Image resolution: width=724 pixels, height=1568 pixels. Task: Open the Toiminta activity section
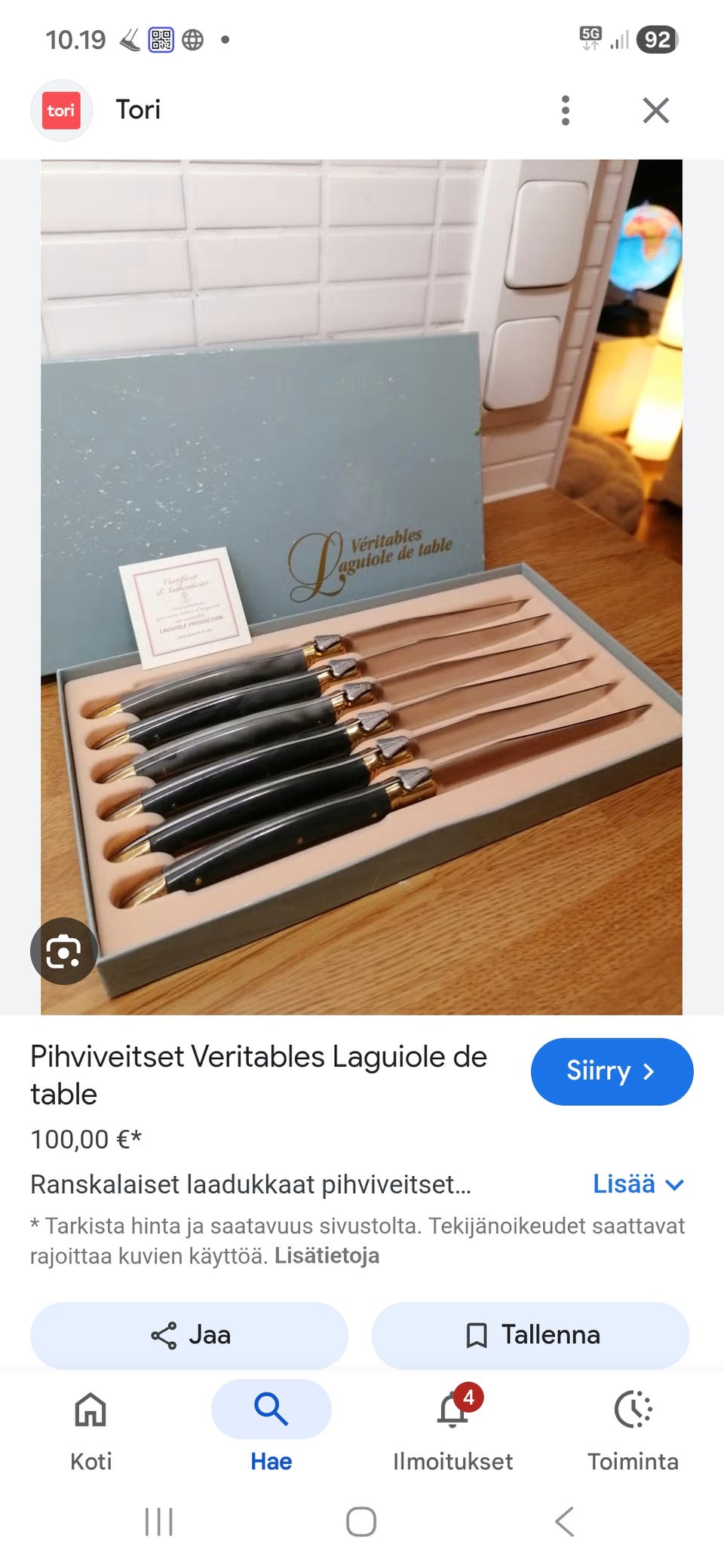coord(634,1411)
